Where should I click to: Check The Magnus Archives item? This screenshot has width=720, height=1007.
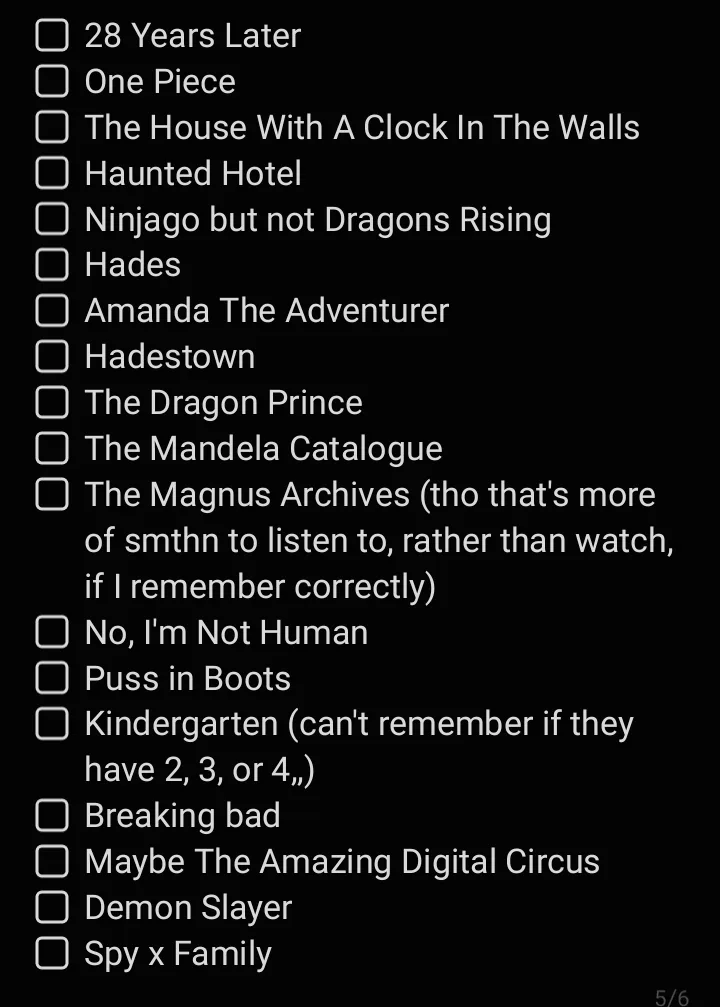point(52,495)
